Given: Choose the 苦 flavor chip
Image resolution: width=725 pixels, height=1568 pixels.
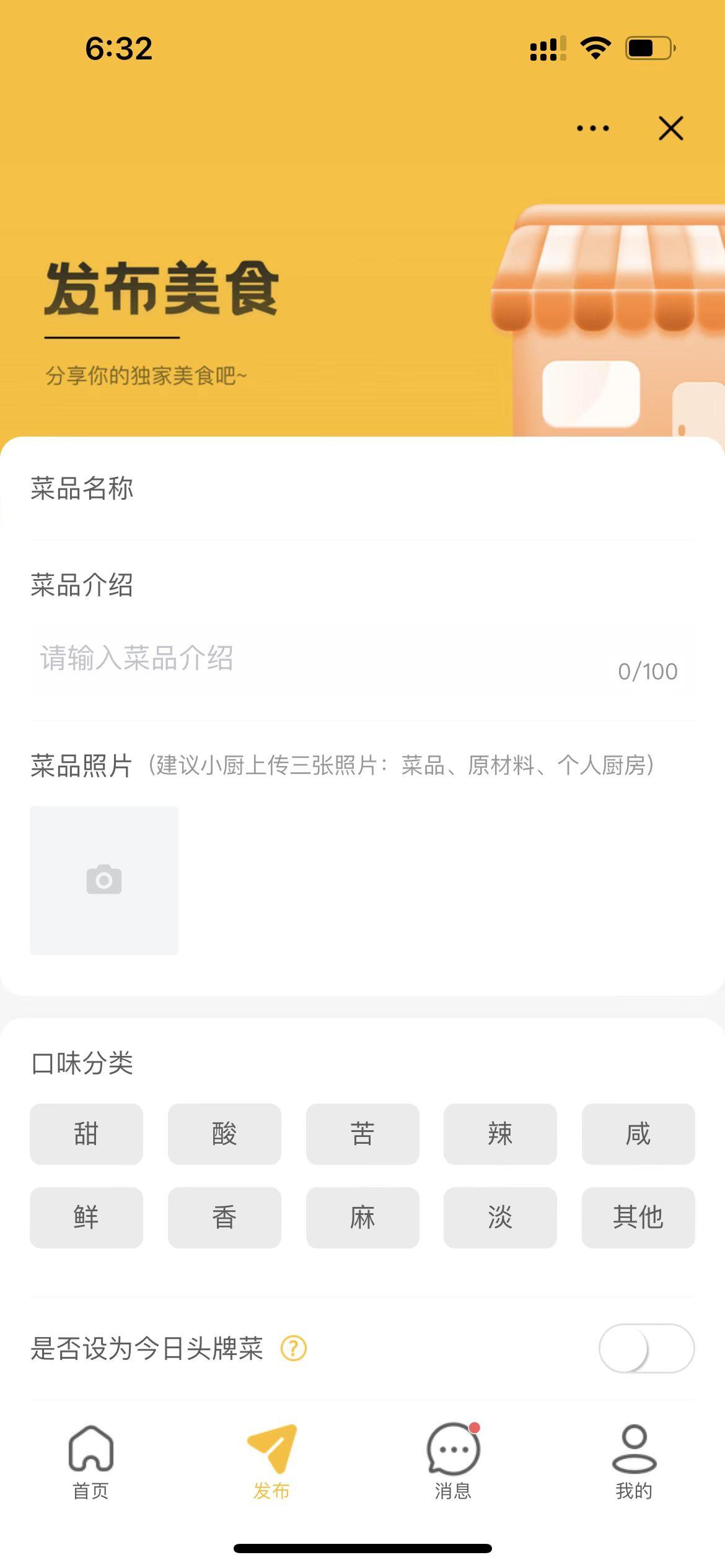Looking at the screenshot, I should tap(362, 1134).
